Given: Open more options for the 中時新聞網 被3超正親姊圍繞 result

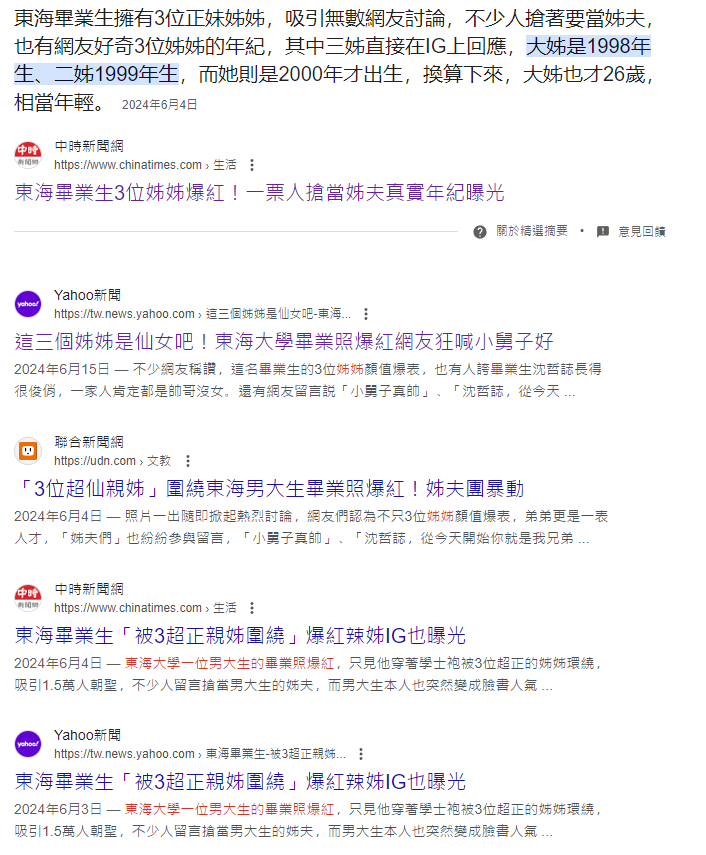Looking at the screenshot, I should coord(252,608).
